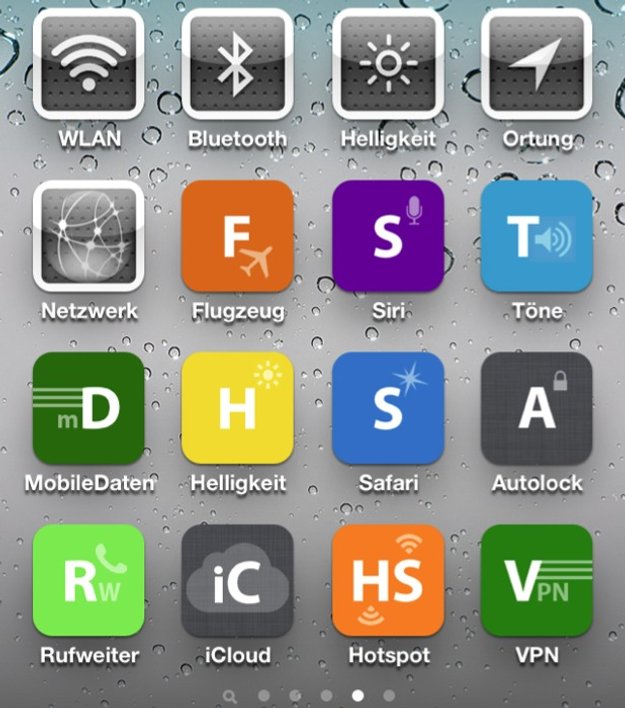Launch the Safari shortcut
Screen dimensions: 625x708
pyautogui.click(x=387, y=408)
